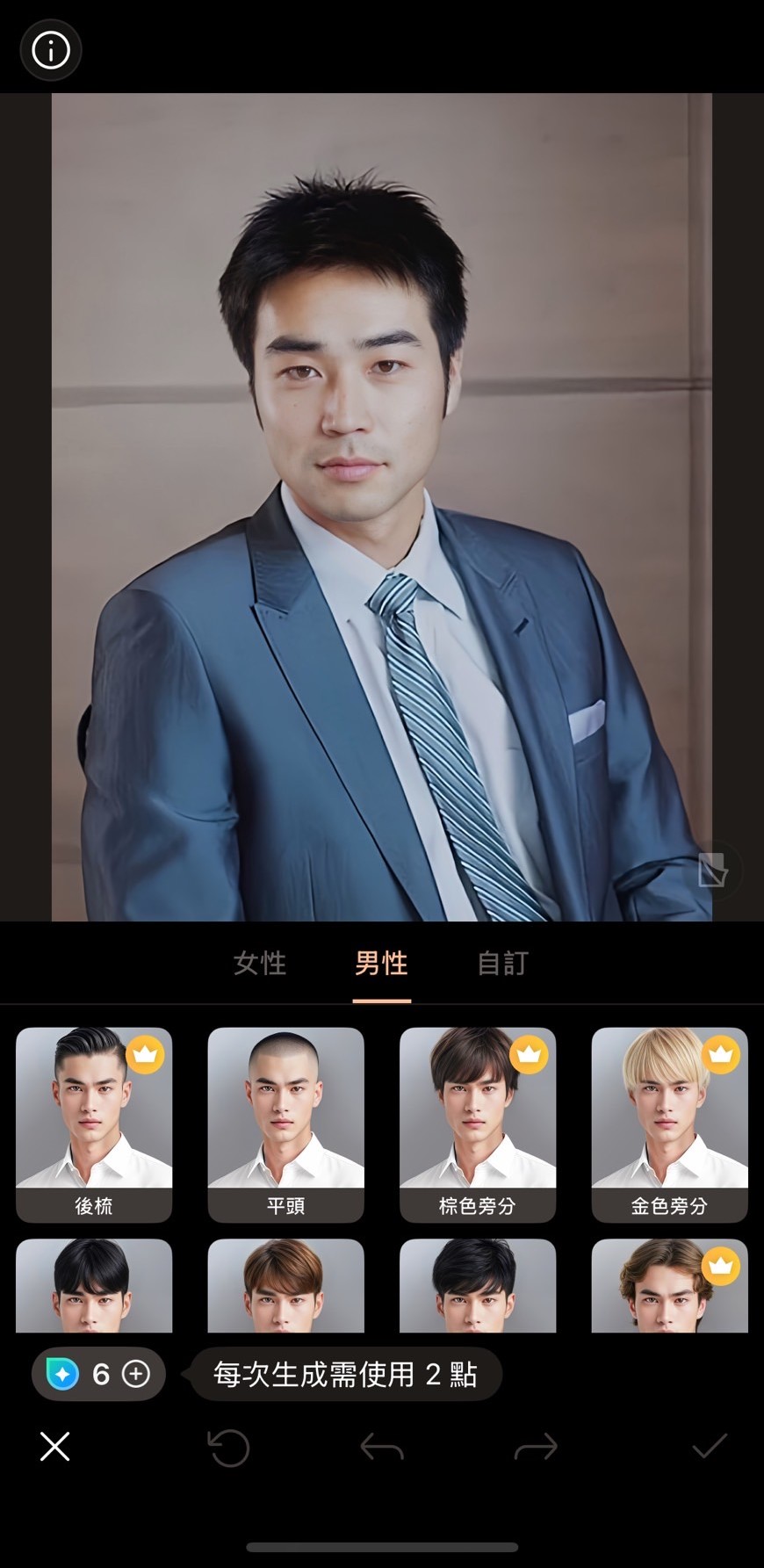
Task: Choose the 棕色旁分 hairstyle
Action: point(478,1124)
